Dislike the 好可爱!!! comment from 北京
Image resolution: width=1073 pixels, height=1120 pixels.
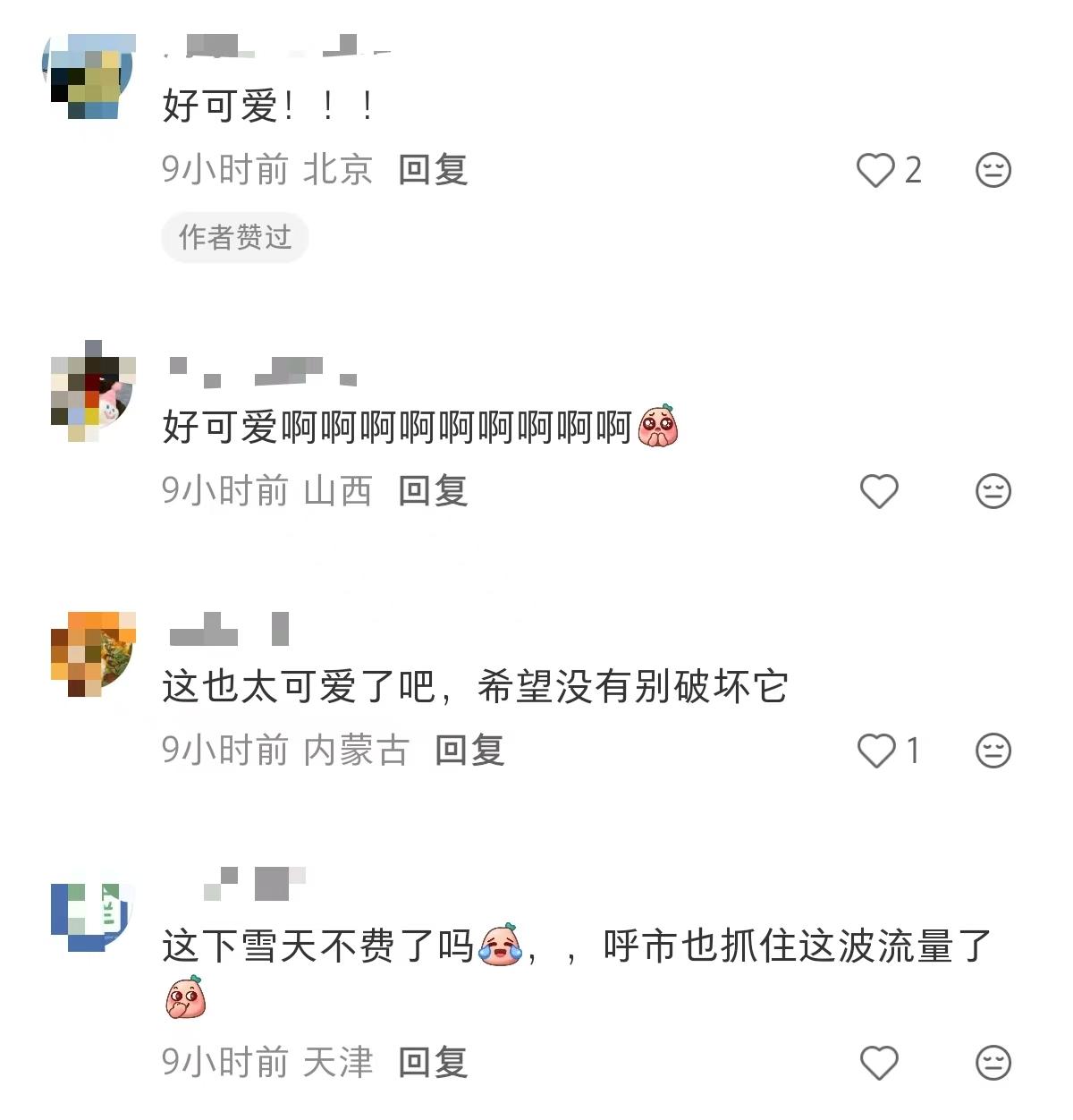[x=993, y=170]
